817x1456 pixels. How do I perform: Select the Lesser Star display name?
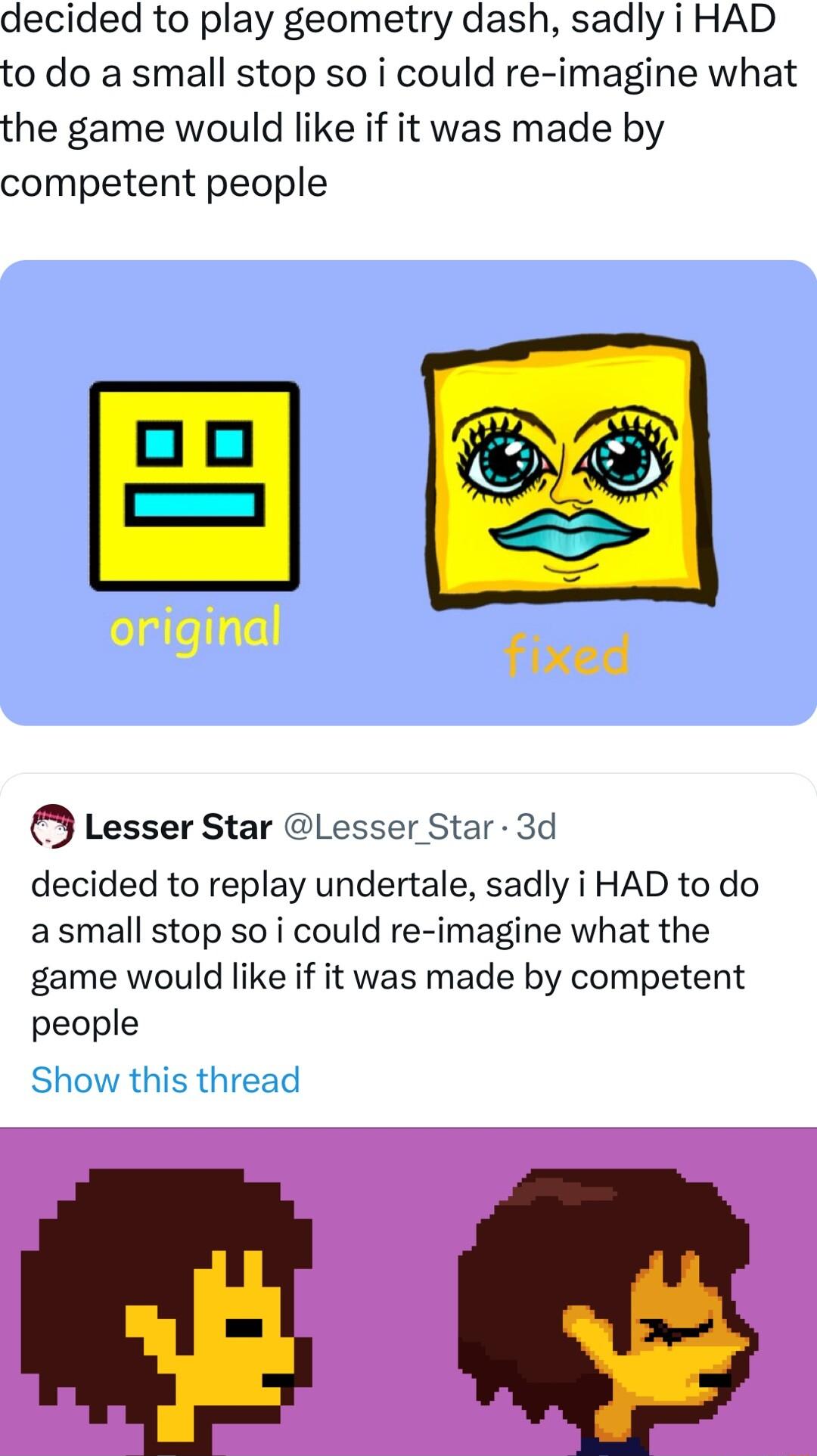pyautogui.click(x=178, y=828)
